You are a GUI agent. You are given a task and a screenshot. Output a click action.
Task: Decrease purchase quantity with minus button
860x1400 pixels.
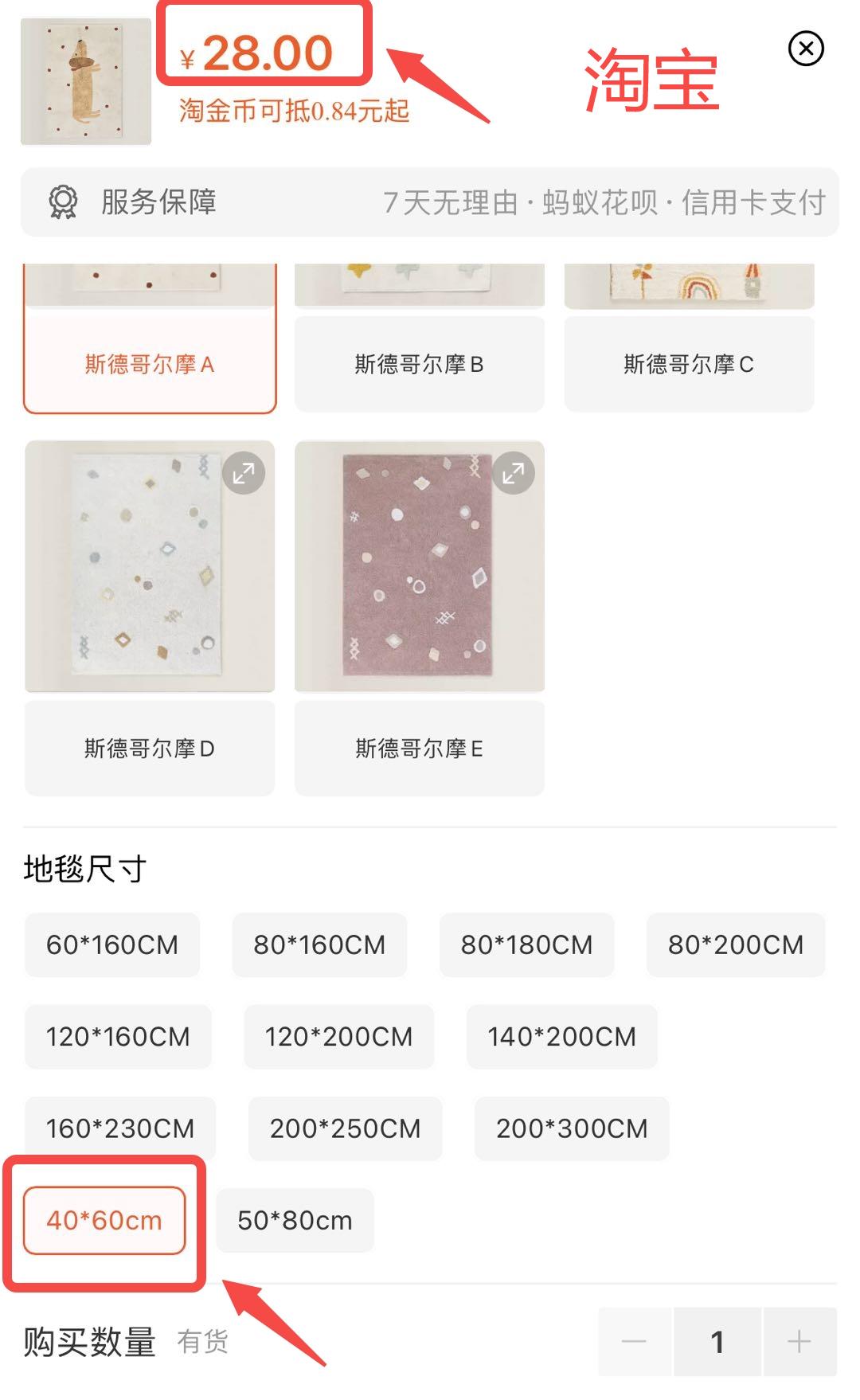[632, 1341]
